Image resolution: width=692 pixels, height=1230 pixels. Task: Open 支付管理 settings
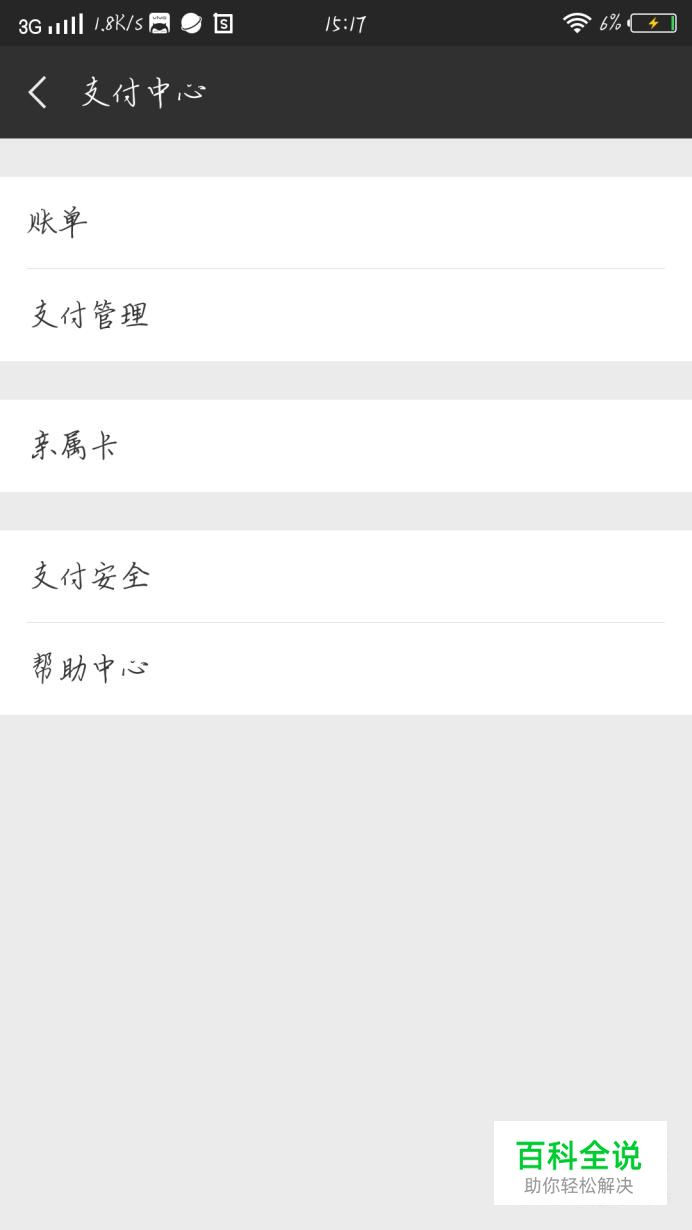[346, 315]
